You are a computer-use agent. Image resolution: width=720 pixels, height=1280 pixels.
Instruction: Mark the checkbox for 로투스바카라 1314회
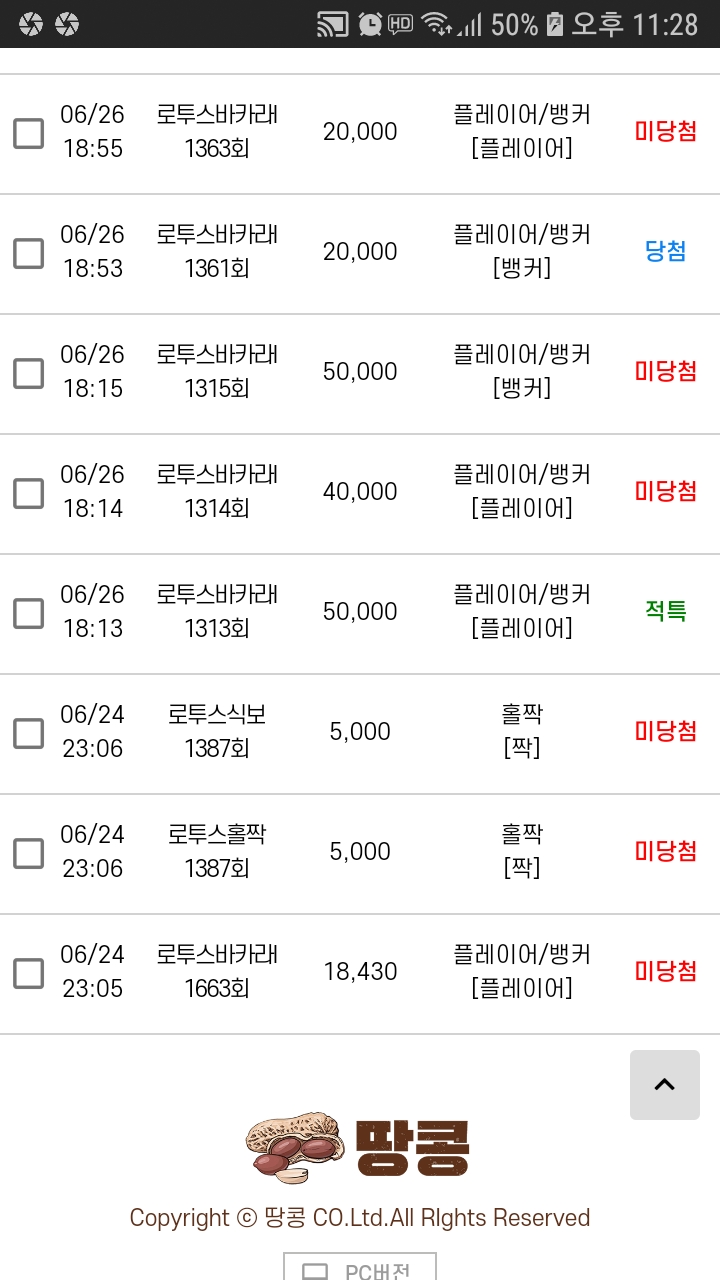(28, 493)
